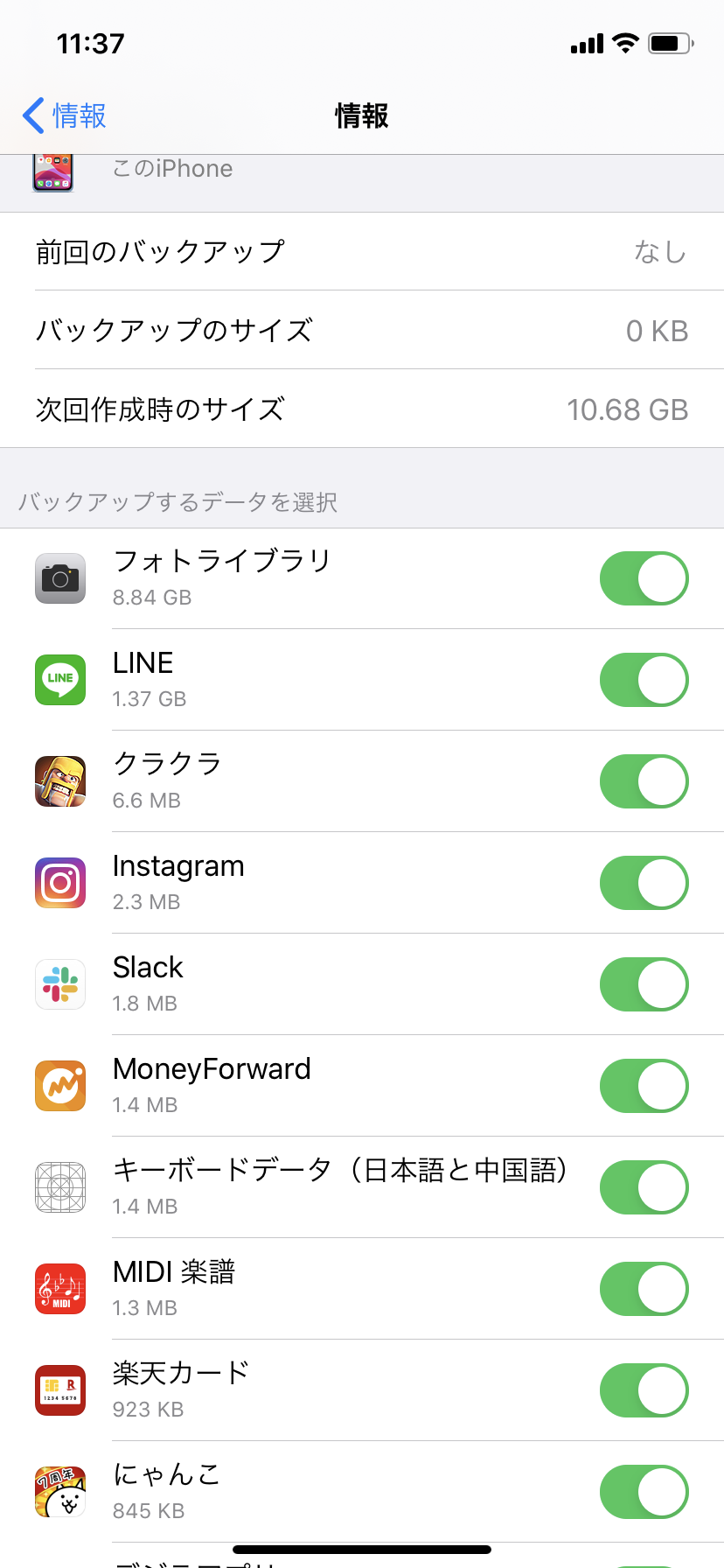Screen dimensions: 724x1568
Task: Go back to the previous 情報 screen
Action: click(63, 115)
